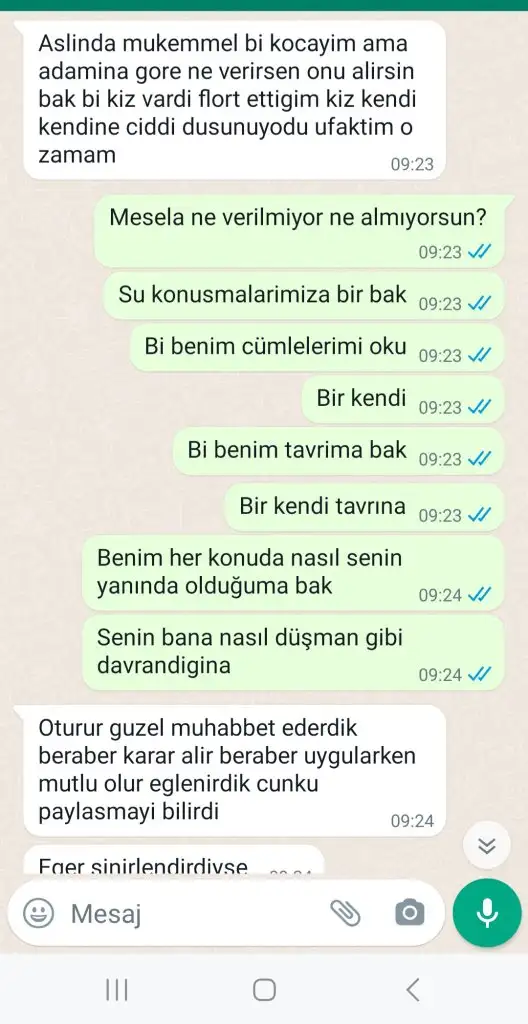This screenshot has width=528, height=1024.
Task: Record a voice message with the microphone
Action: tap(487, 913)
